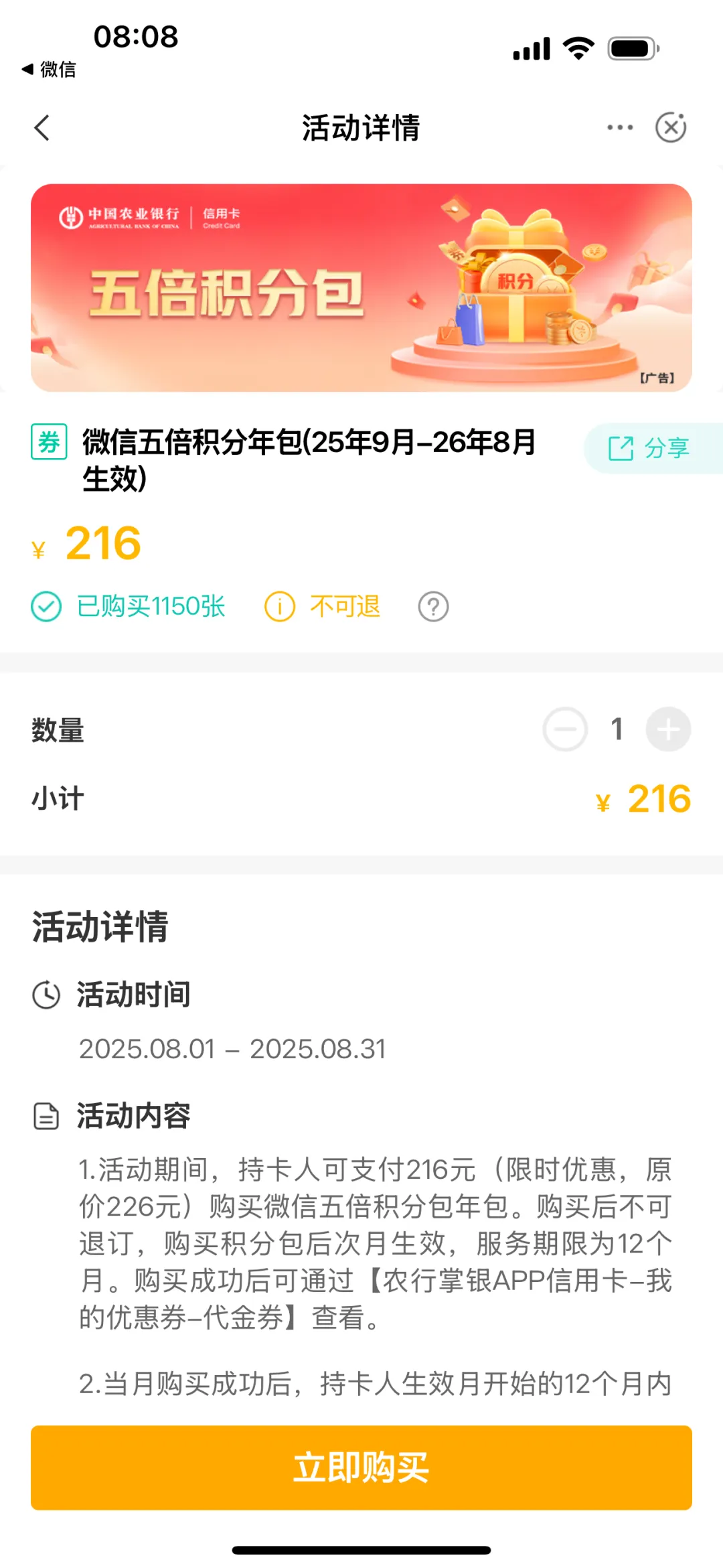Image resolution: width=723 pixels, height=1568 pixels.
Task: Decrease the purchase quantity
Action: (x=565, y=729)
